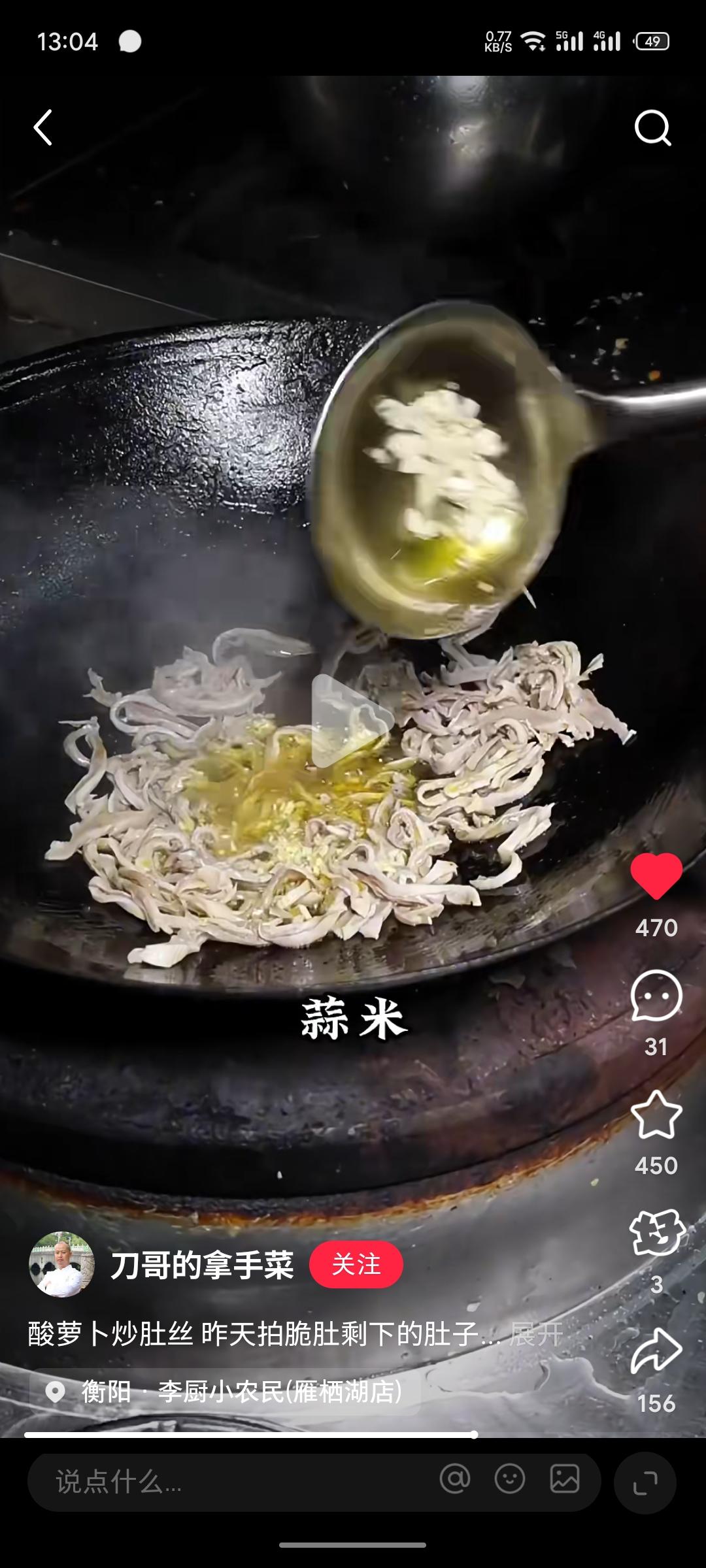Viewport: 706px width, 1568px height.
Task: Resume the paused video with play button
Action: pos(352,721)
